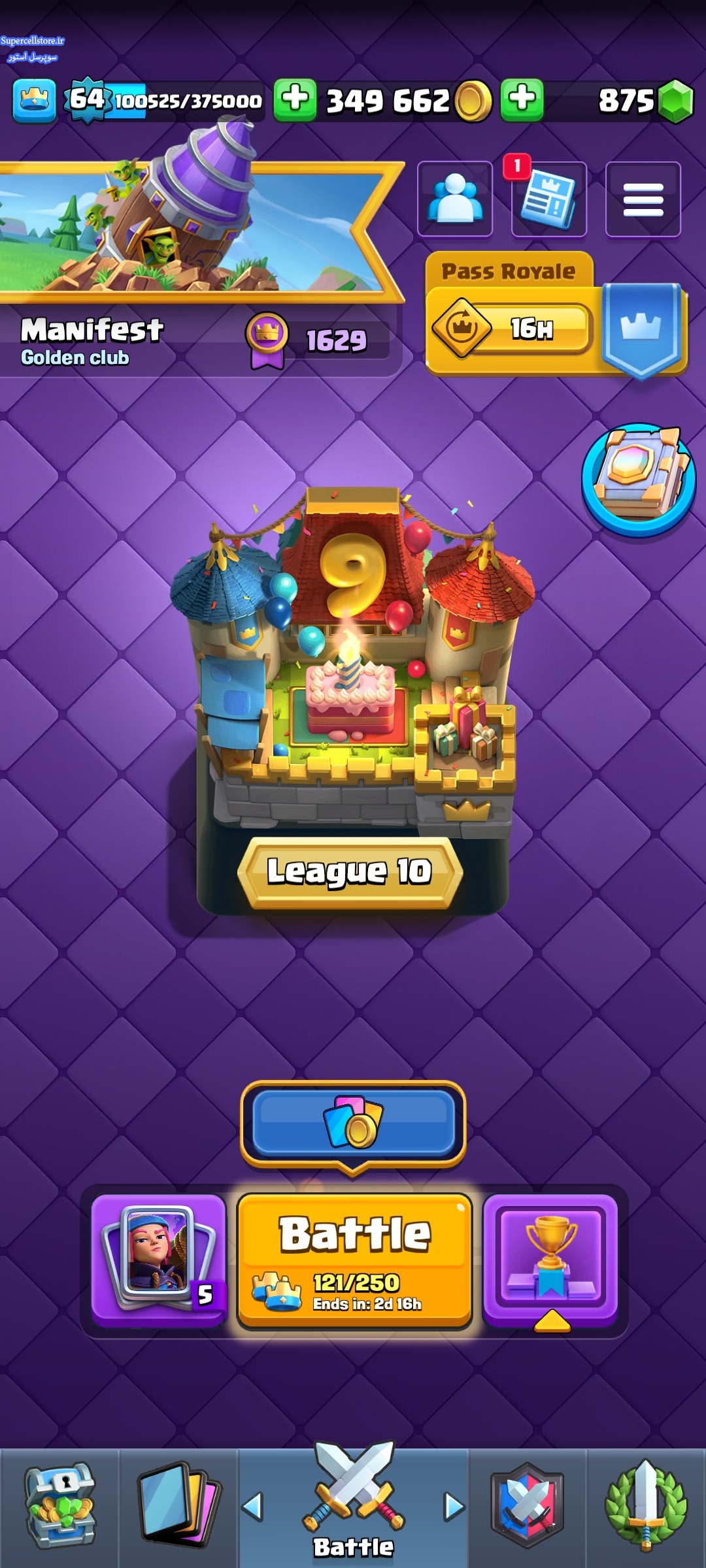
Task: Open the hamburger menu
Action: 643,199
